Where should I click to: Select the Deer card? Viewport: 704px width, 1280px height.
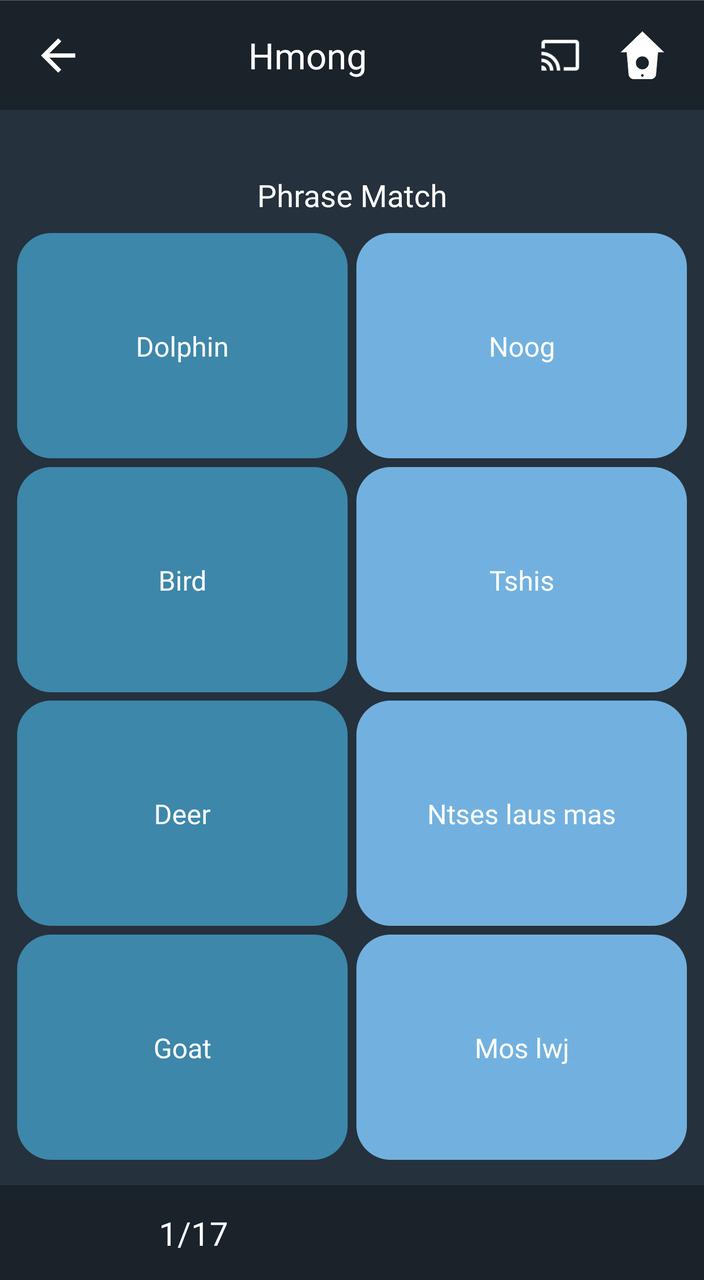pyautogui.click(x=182, y=814)
